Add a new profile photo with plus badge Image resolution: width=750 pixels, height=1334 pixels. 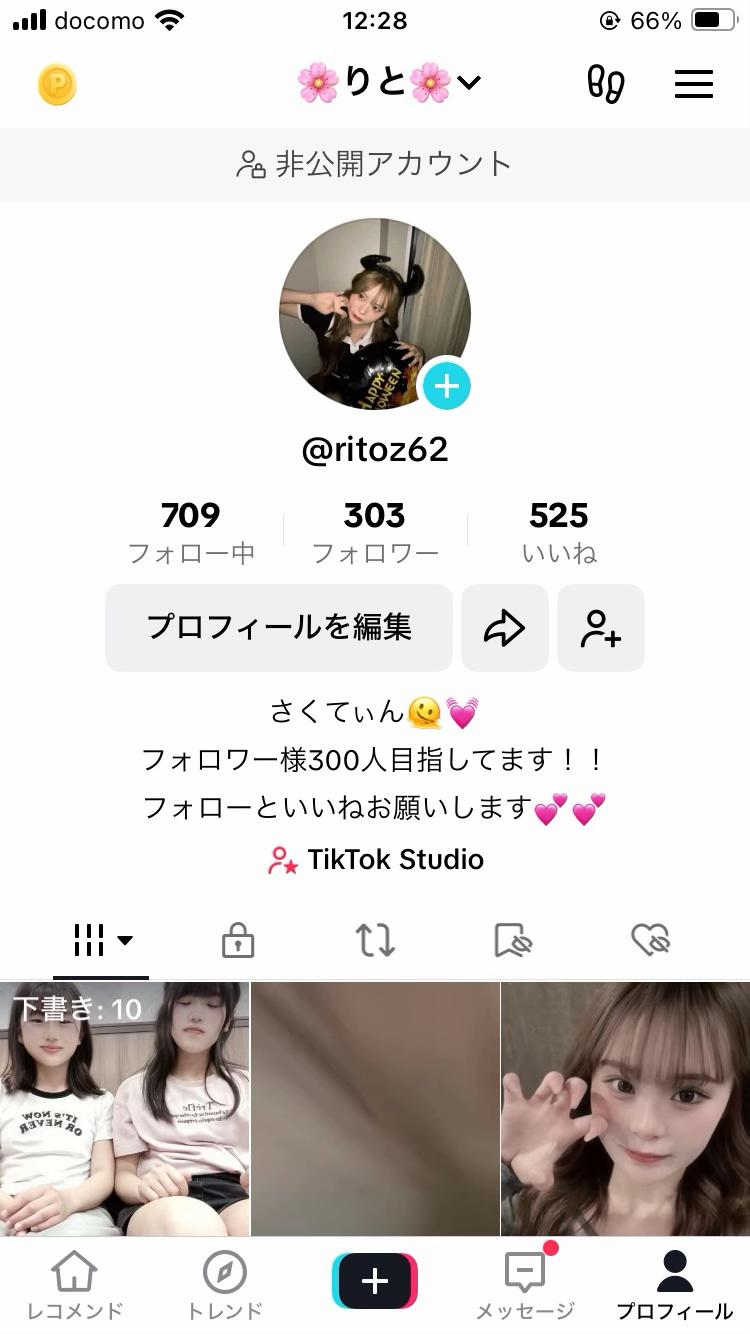pyautogui.click(x=446, y=386)
